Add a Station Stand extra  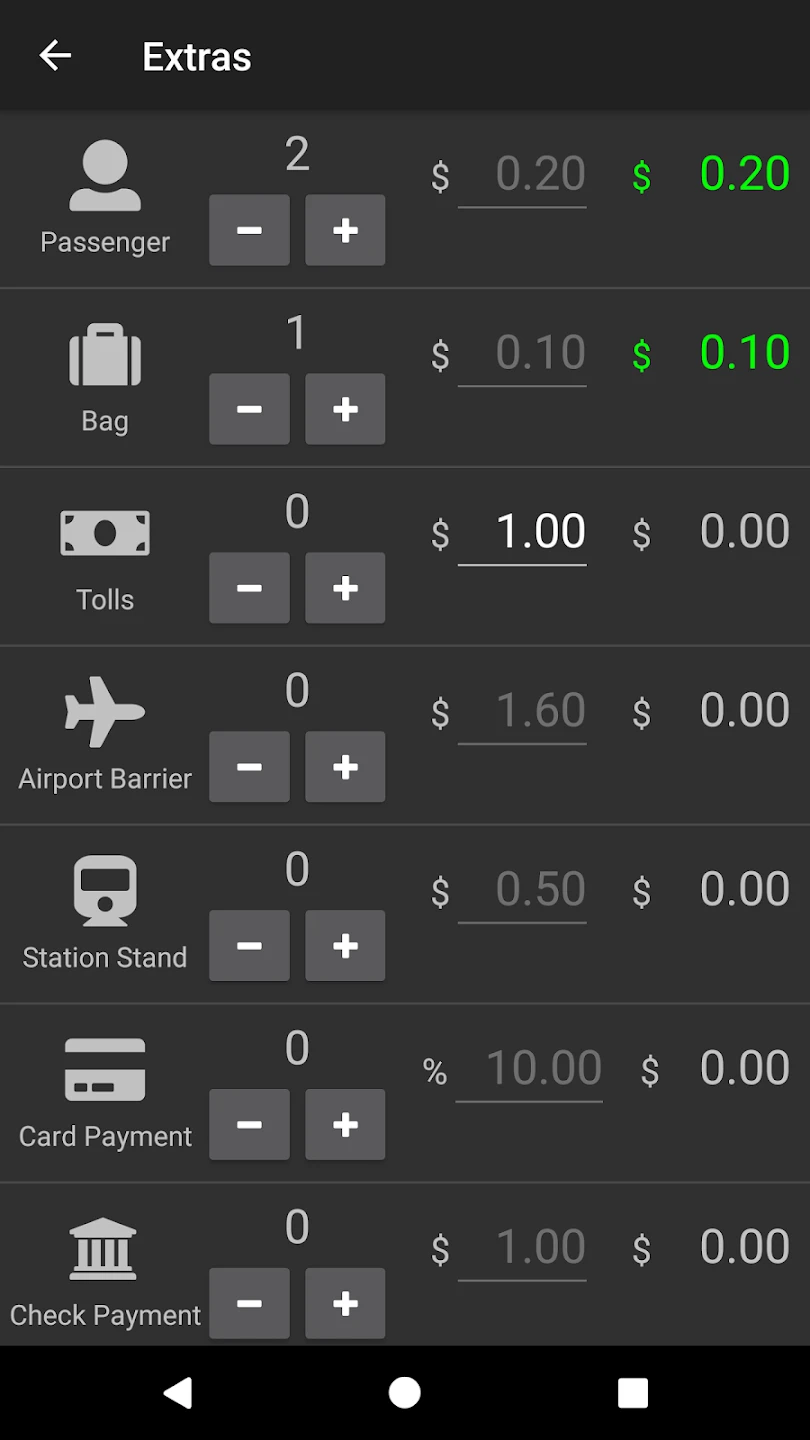[345, 946]
